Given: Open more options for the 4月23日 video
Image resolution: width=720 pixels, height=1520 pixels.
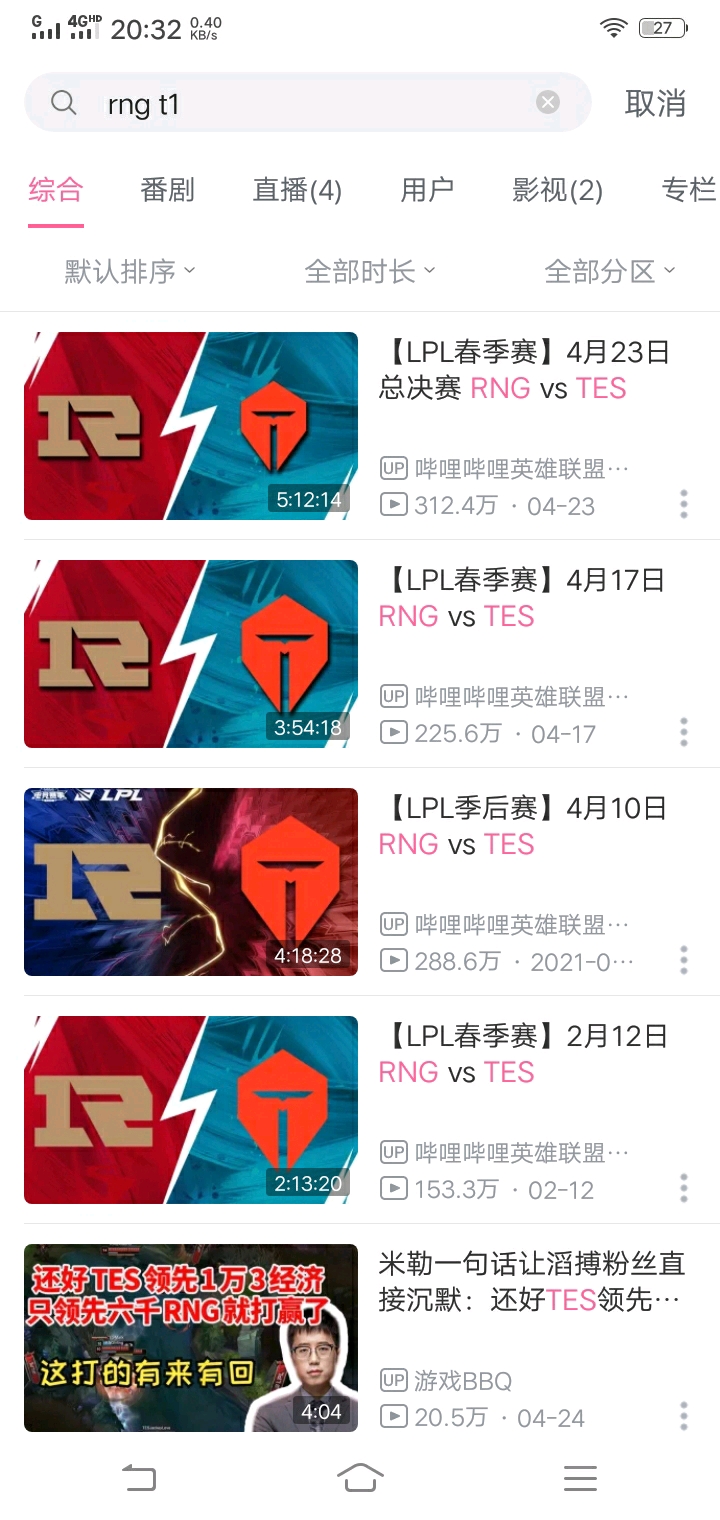Looking at the screenshot, I should (x=684, y=504).
